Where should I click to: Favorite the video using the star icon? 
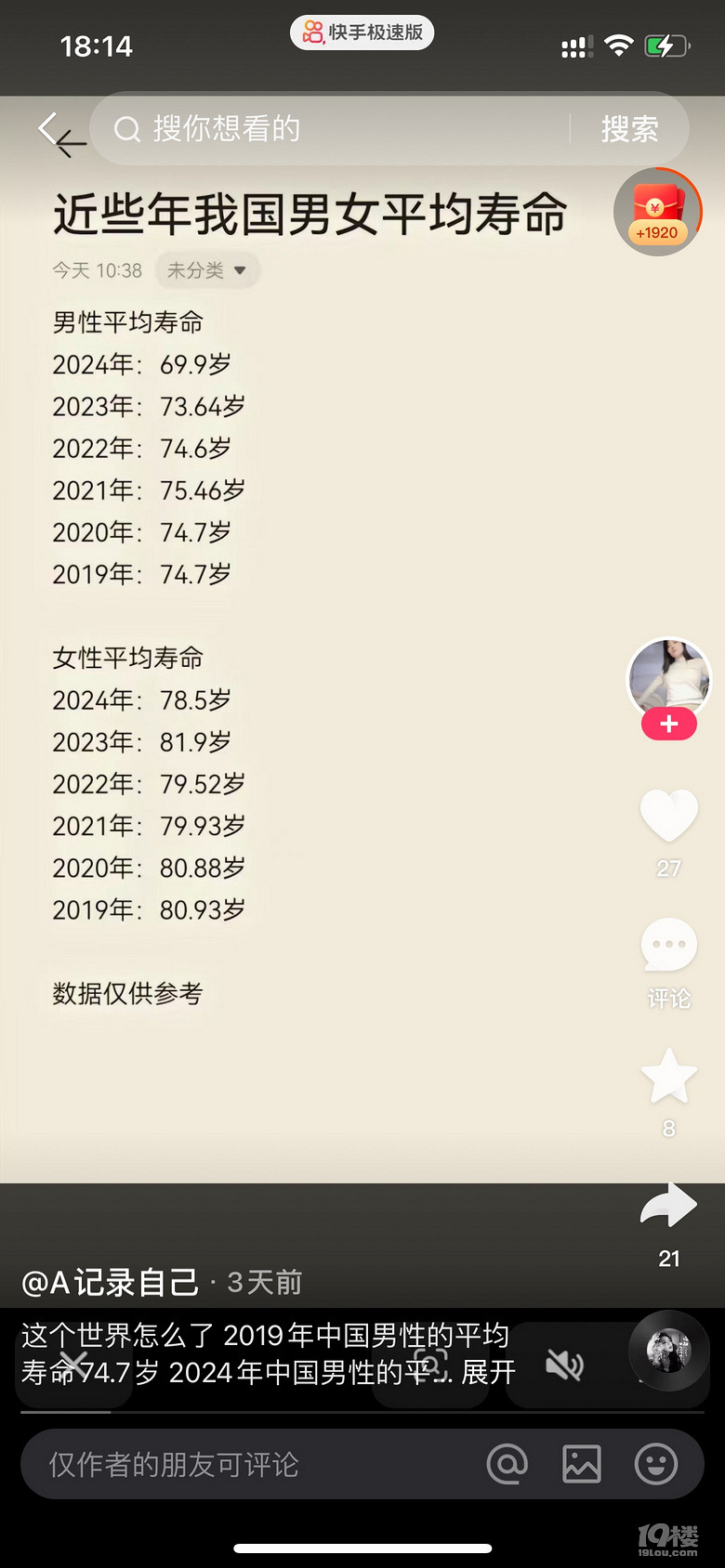pos(668,1075)
